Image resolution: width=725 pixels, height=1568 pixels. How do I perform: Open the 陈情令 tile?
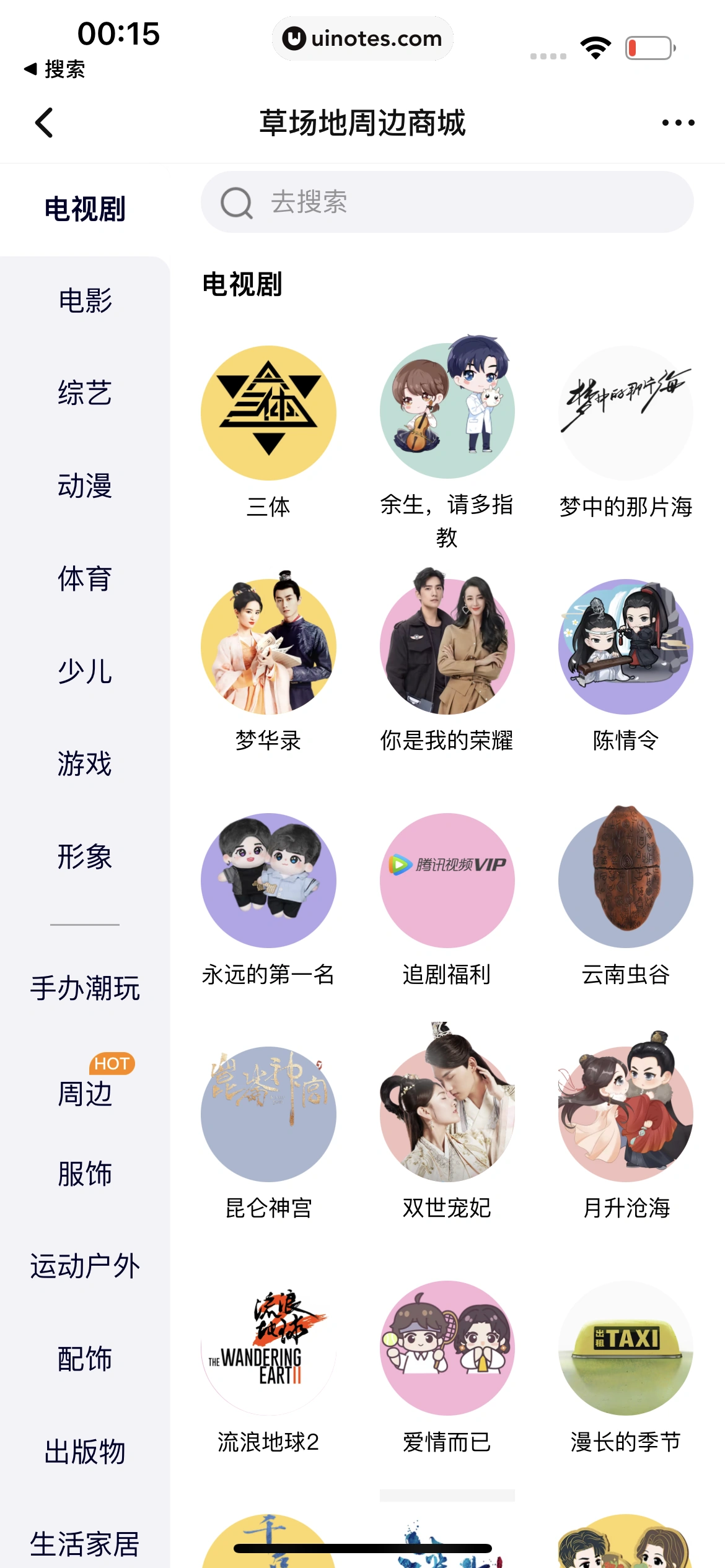(x=625, y=647)
